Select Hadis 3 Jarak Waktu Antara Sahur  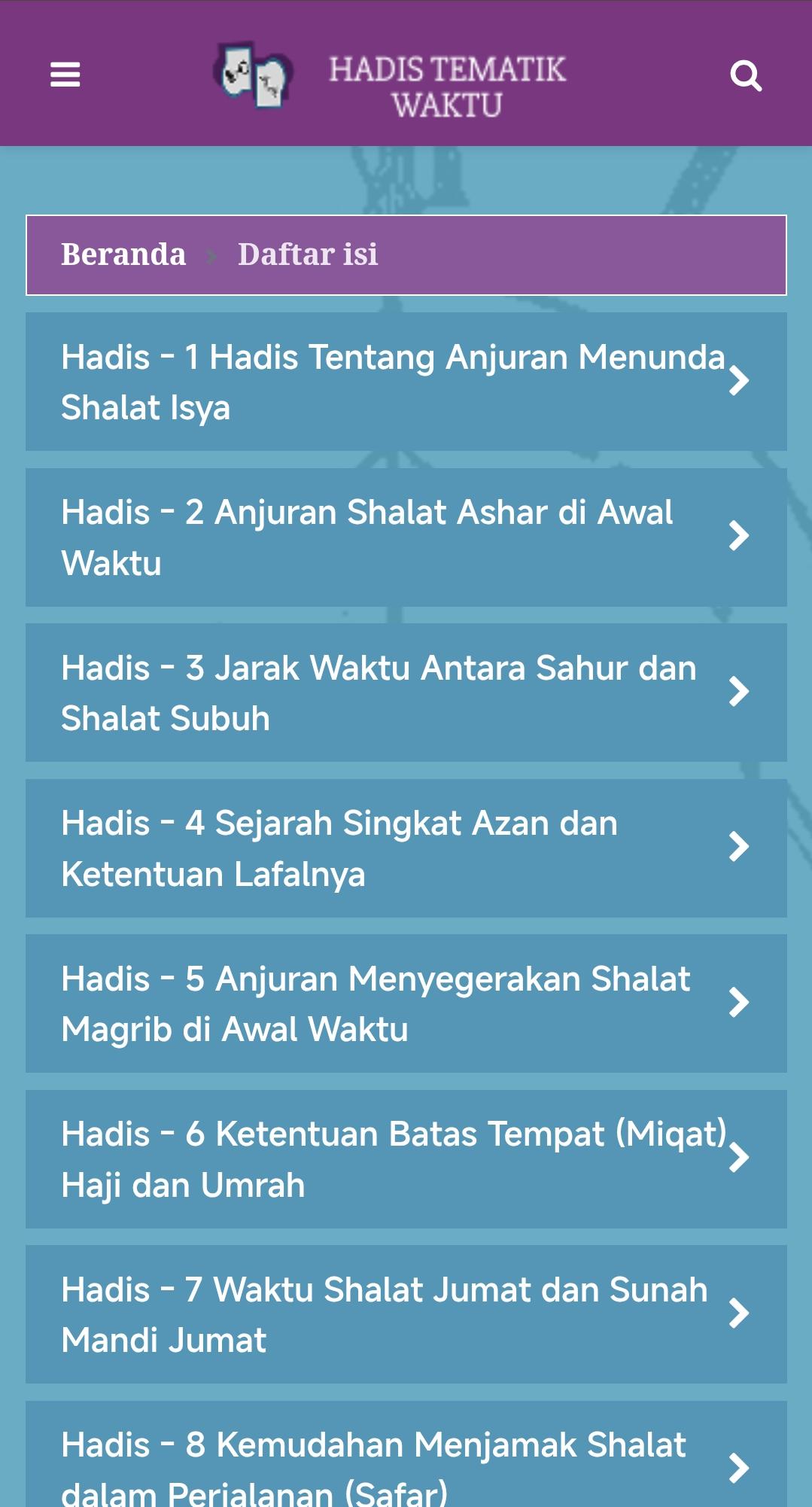click(x=406, y=693)
